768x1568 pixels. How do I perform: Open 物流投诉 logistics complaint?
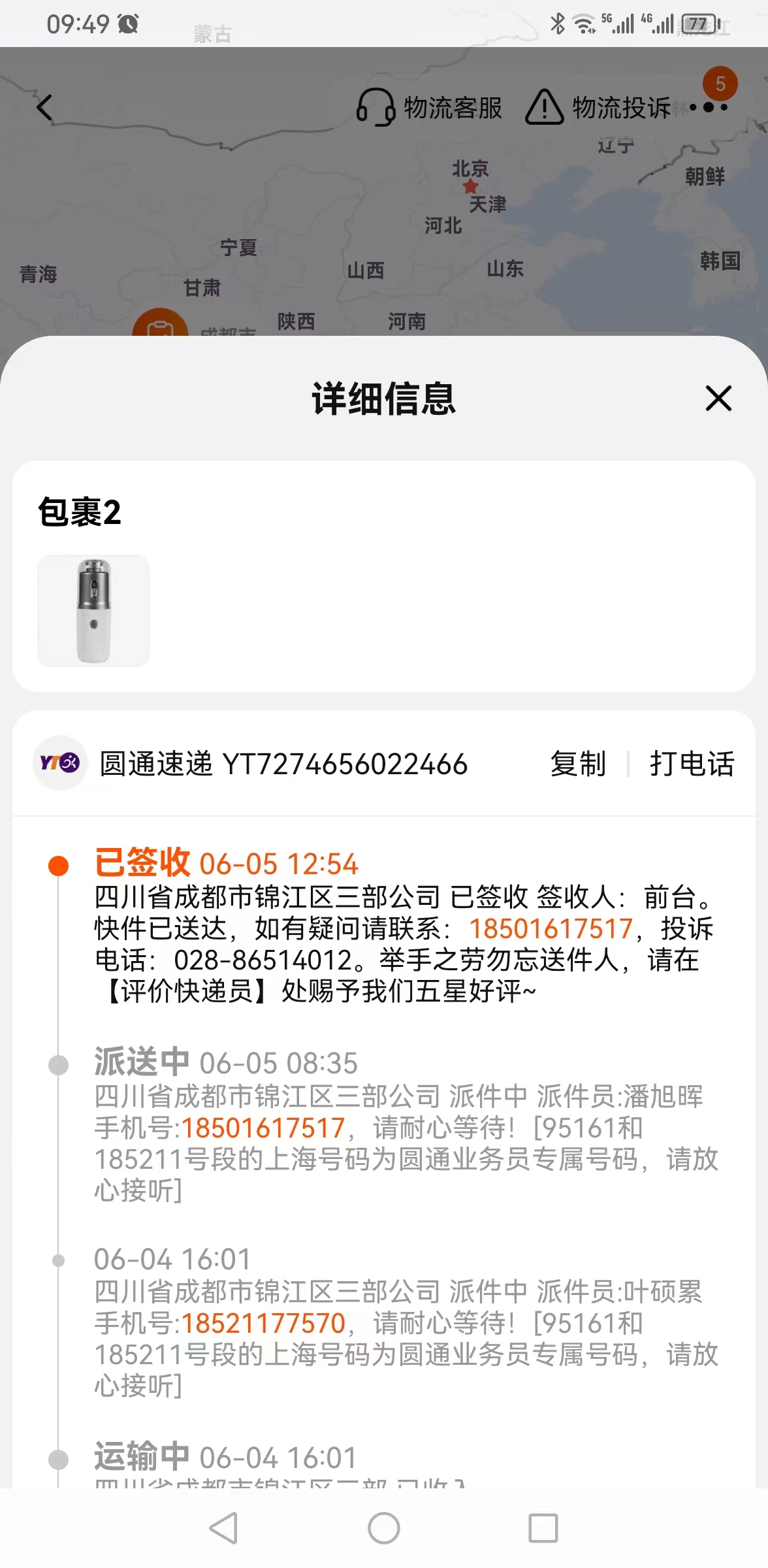pyautogui.click(x=598, y=108)
